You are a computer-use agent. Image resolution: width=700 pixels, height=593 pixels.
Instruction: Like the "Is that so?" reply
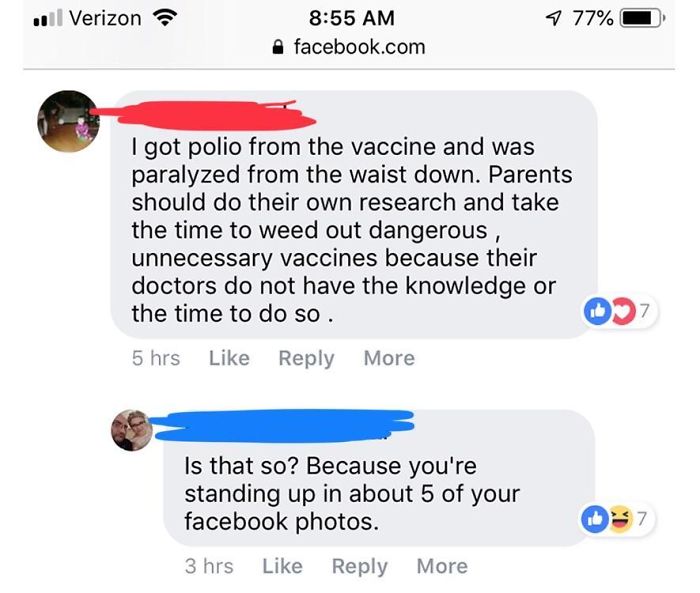[x=282, y=566]
